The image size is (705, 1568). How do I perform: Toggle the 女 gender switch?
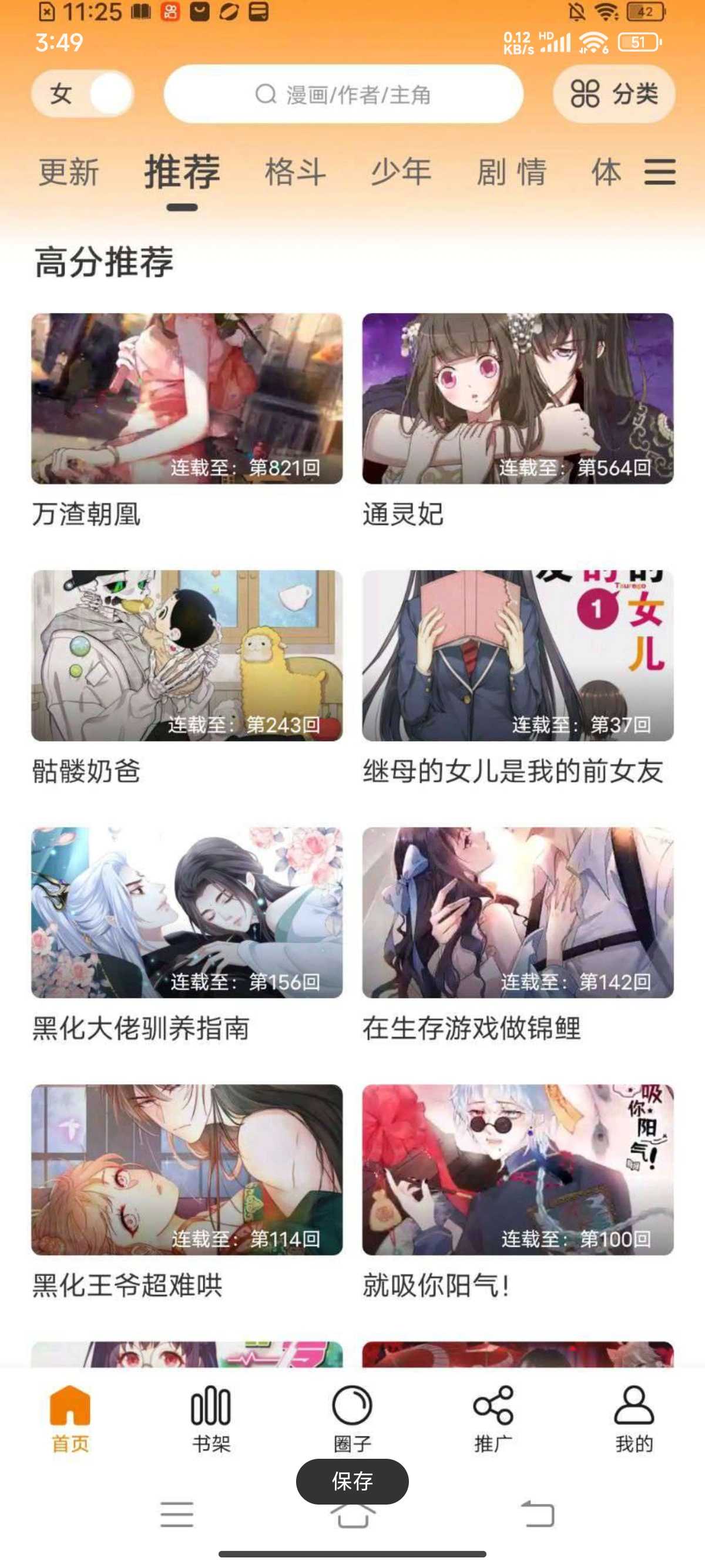[83, 94]
